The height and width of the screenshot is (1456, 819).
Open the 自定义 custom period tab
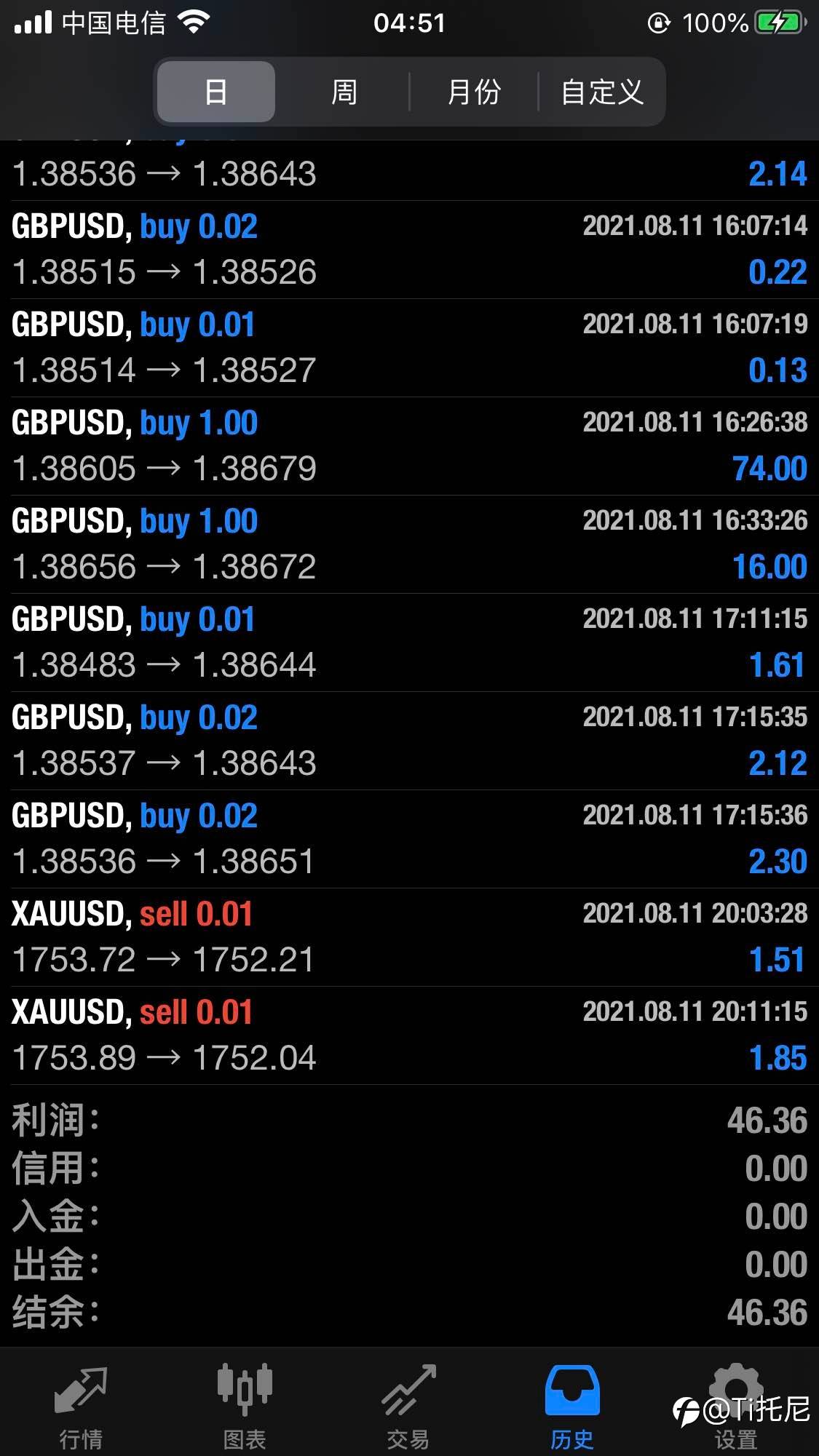click(602, 92)
